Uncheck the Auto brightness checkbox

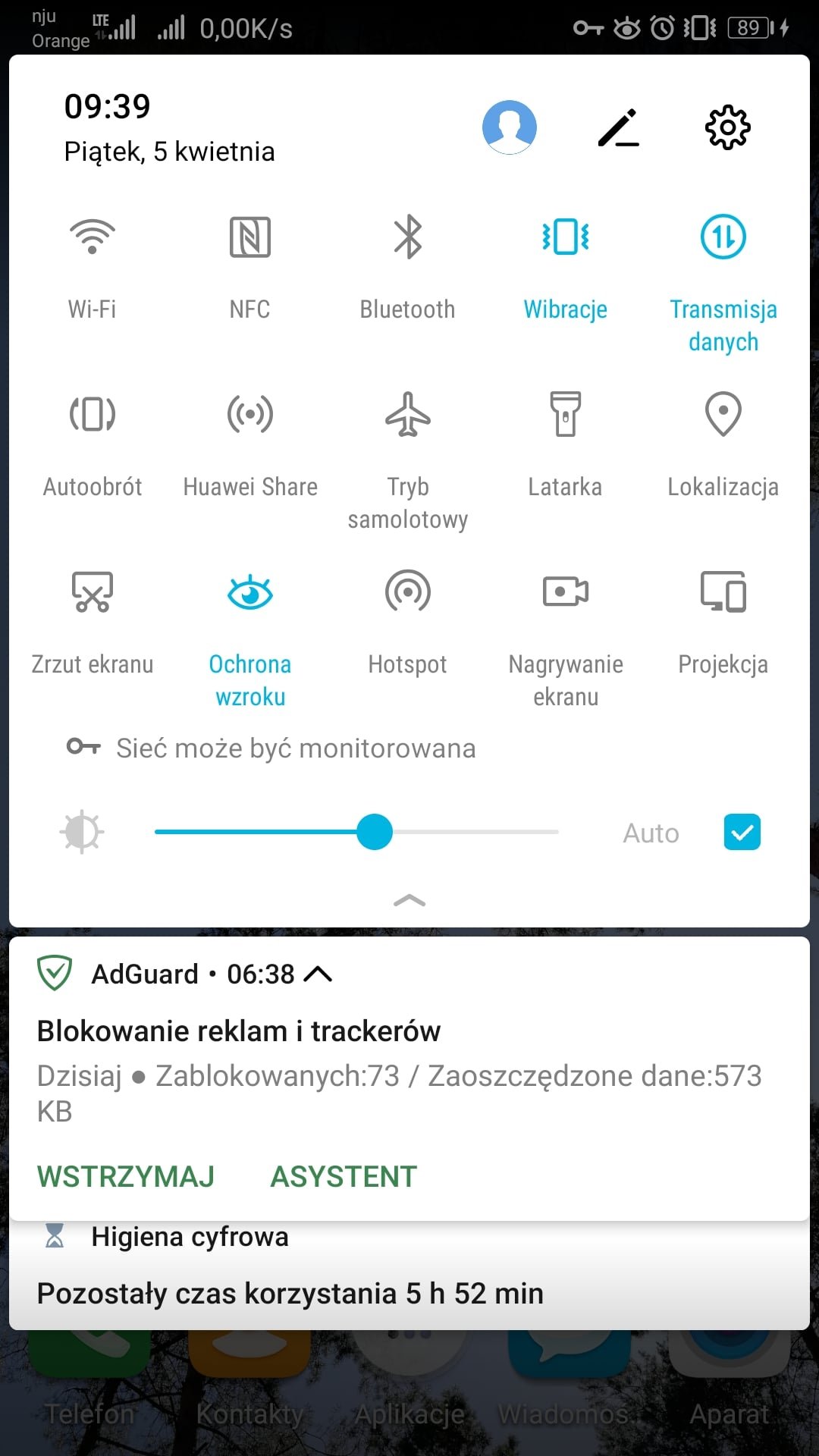tap(742, 832)
